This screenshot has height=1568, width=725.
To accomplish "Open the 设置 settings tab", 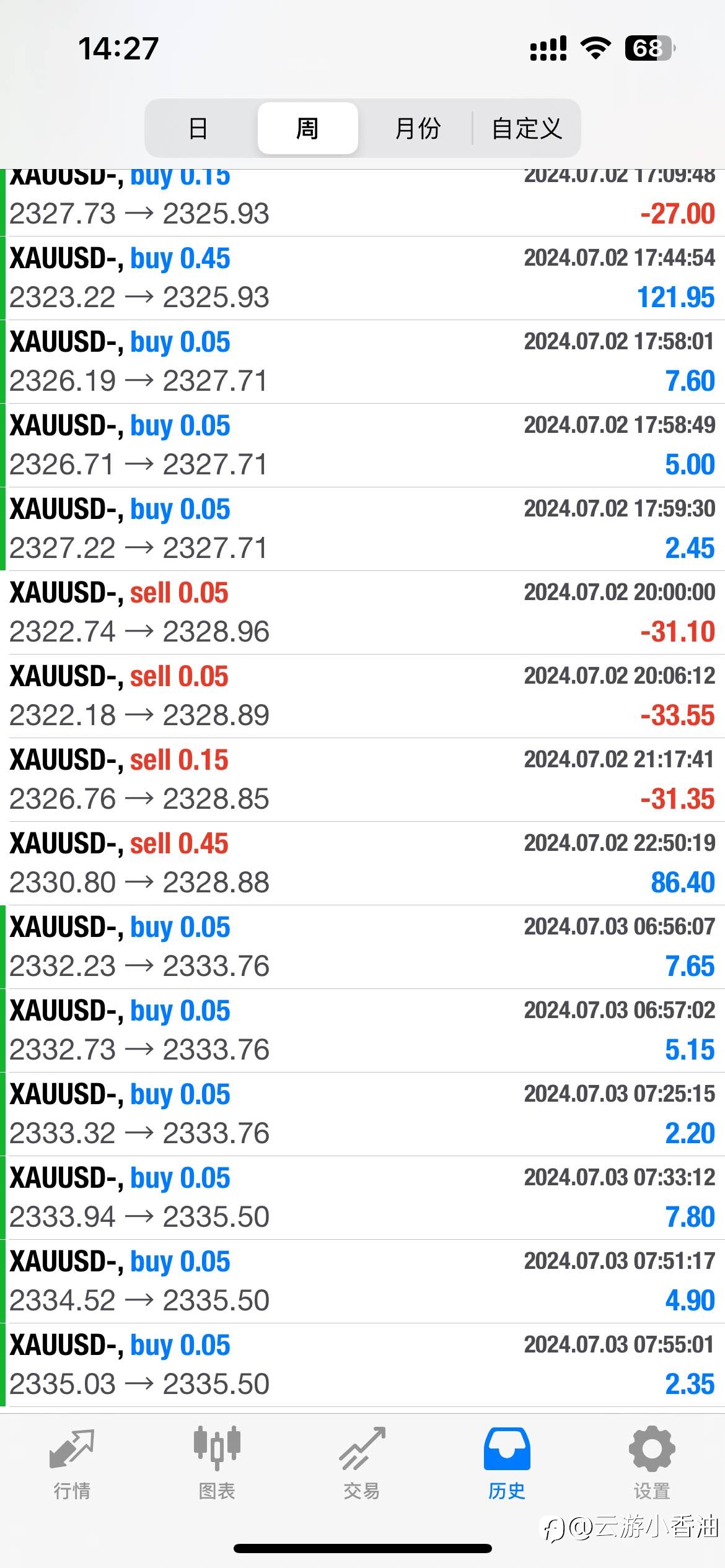I will (652, 1464).
